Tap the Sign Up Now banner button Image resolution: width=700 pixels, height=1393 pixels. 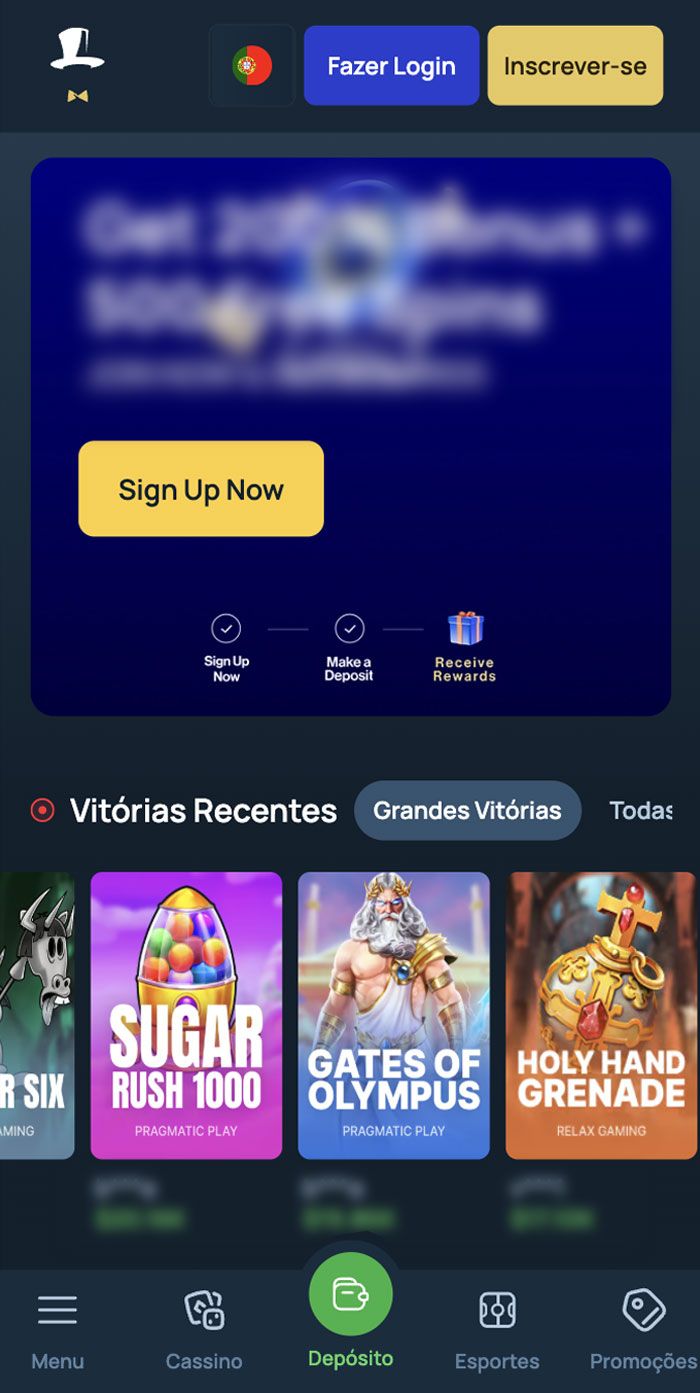click(x=201, y=489)
